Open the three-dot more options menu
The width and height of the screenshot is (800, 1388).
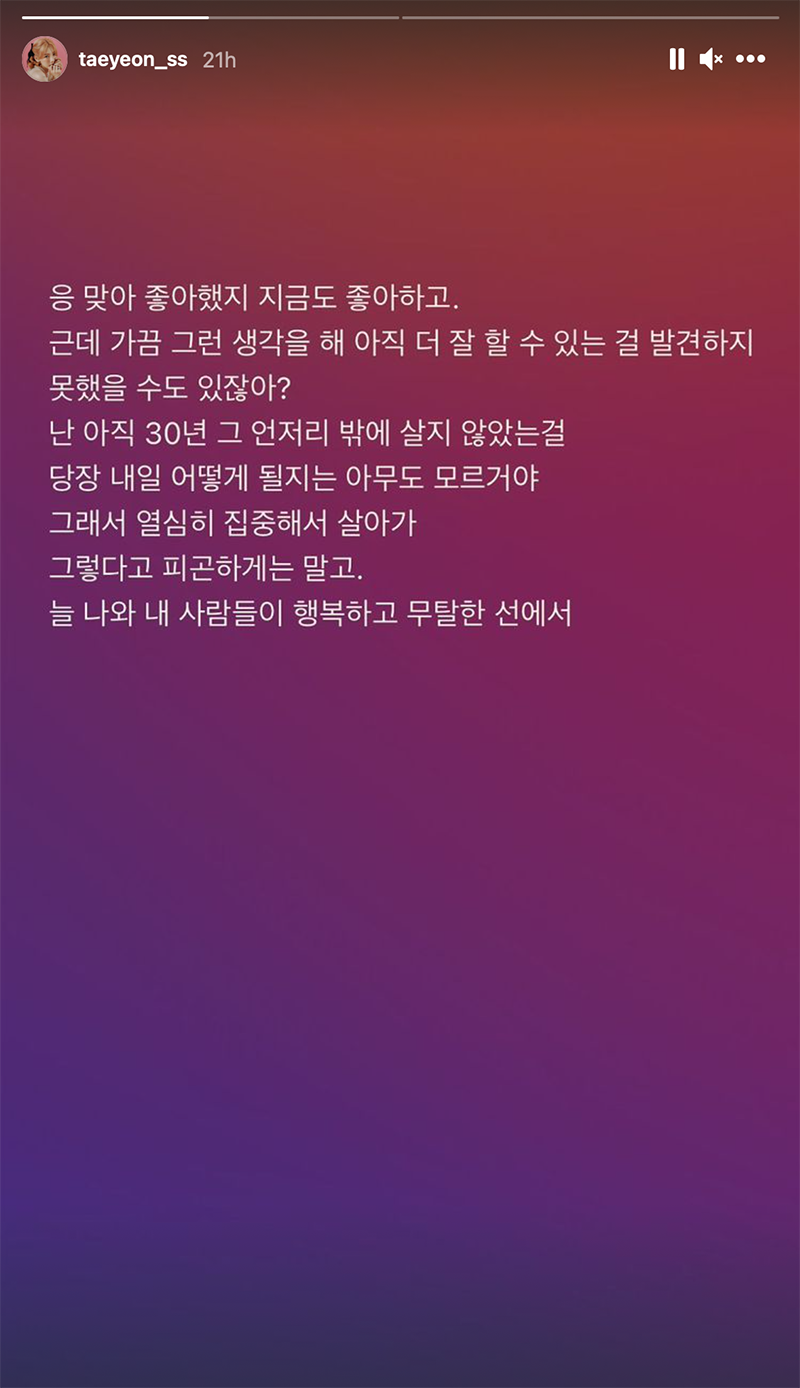750,60
